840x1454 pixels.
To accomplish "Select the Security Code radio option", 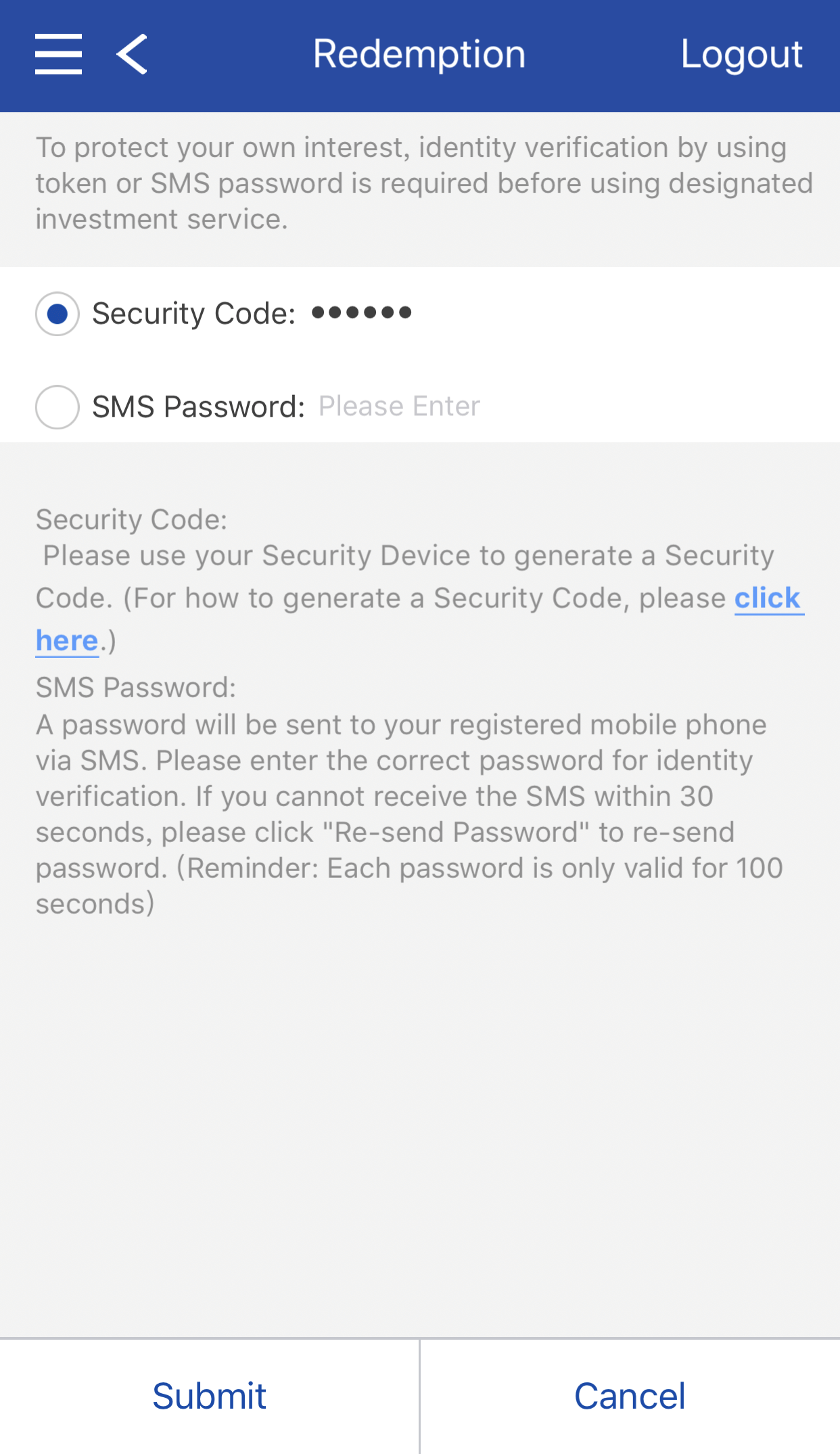I will click(x=57, y=314).
